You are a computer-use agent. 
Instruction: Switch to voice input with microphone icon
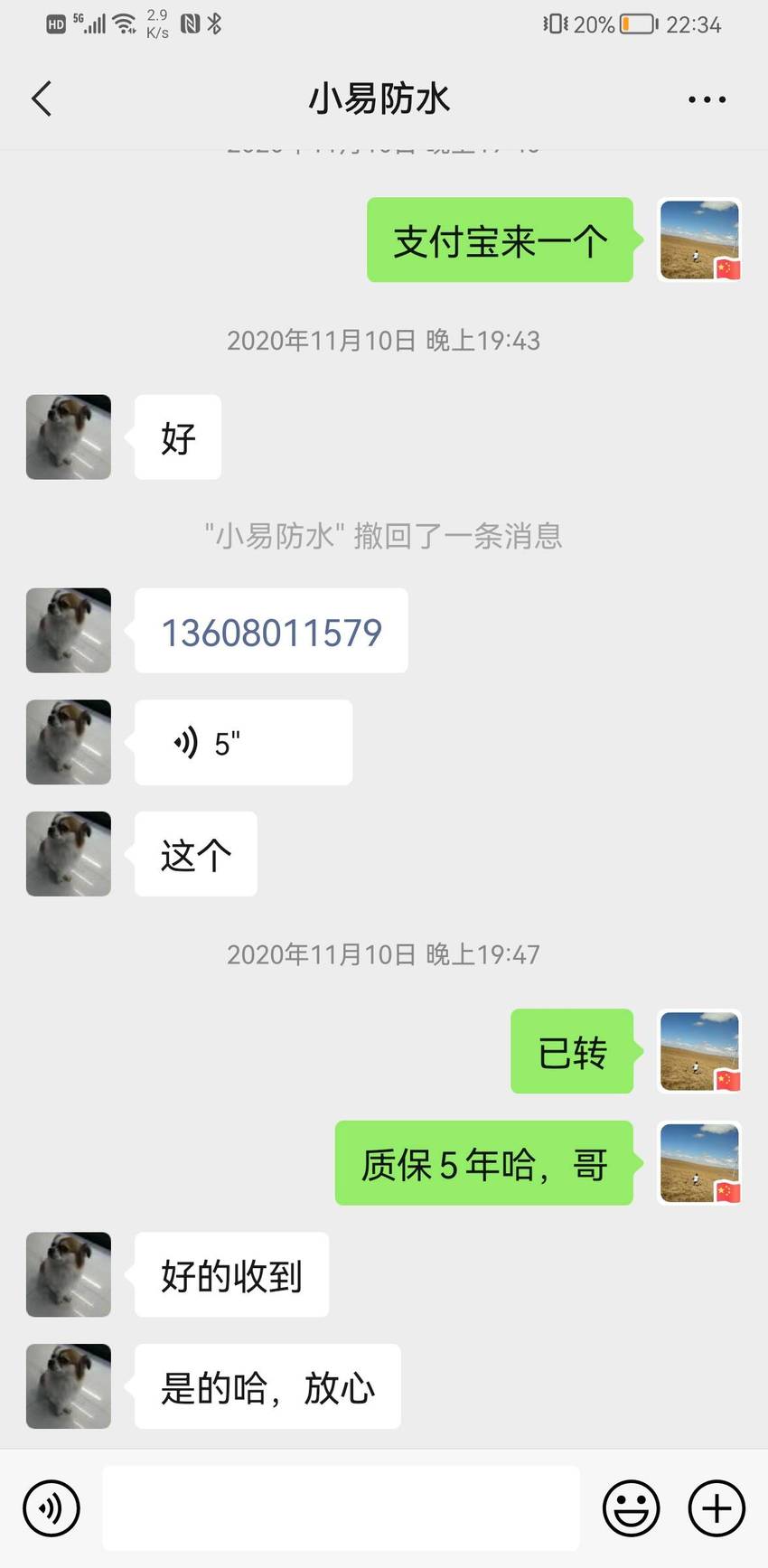pos(52,1508)
